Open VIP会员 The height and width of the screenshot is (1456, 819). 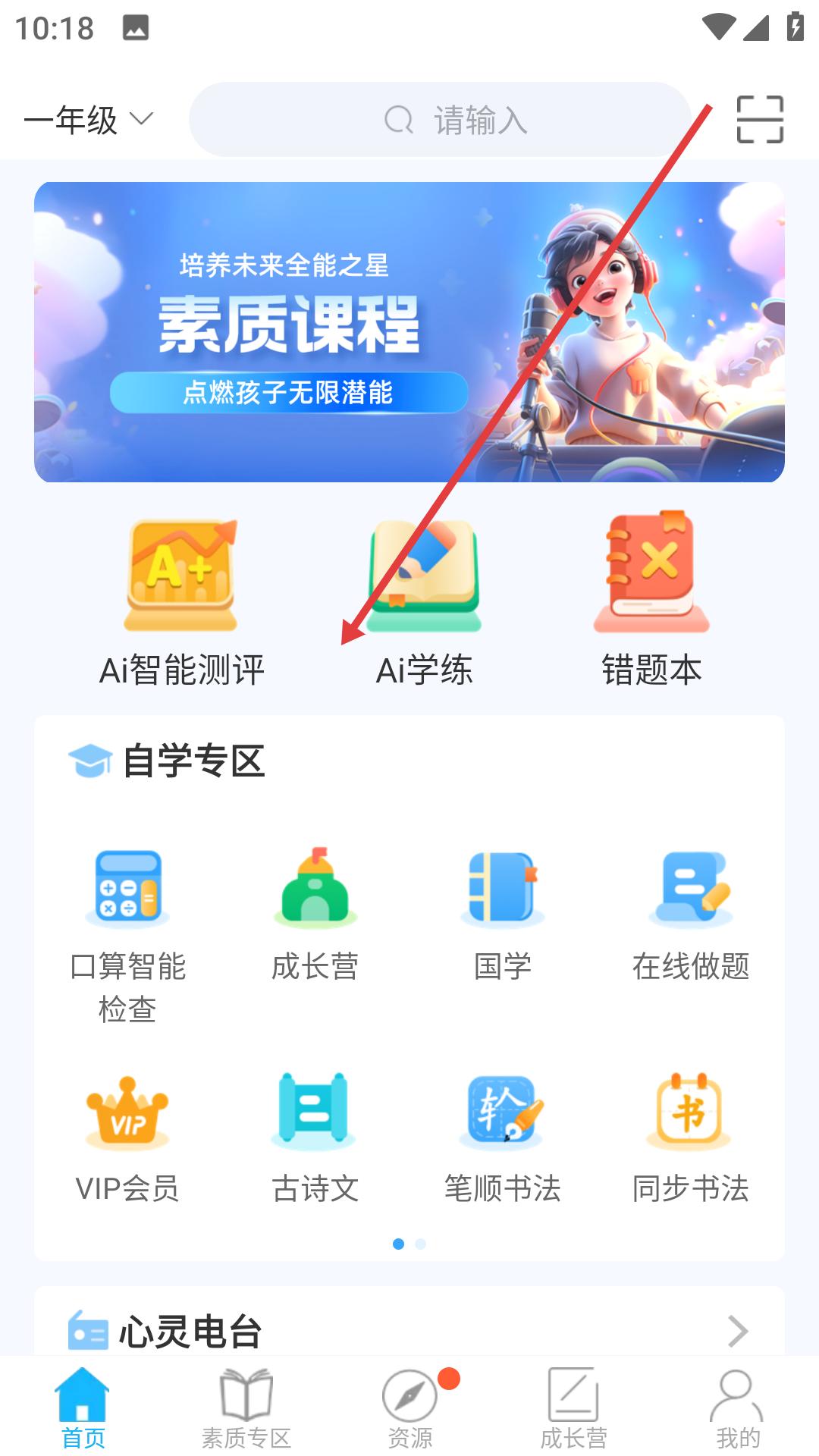[127, 1137]
